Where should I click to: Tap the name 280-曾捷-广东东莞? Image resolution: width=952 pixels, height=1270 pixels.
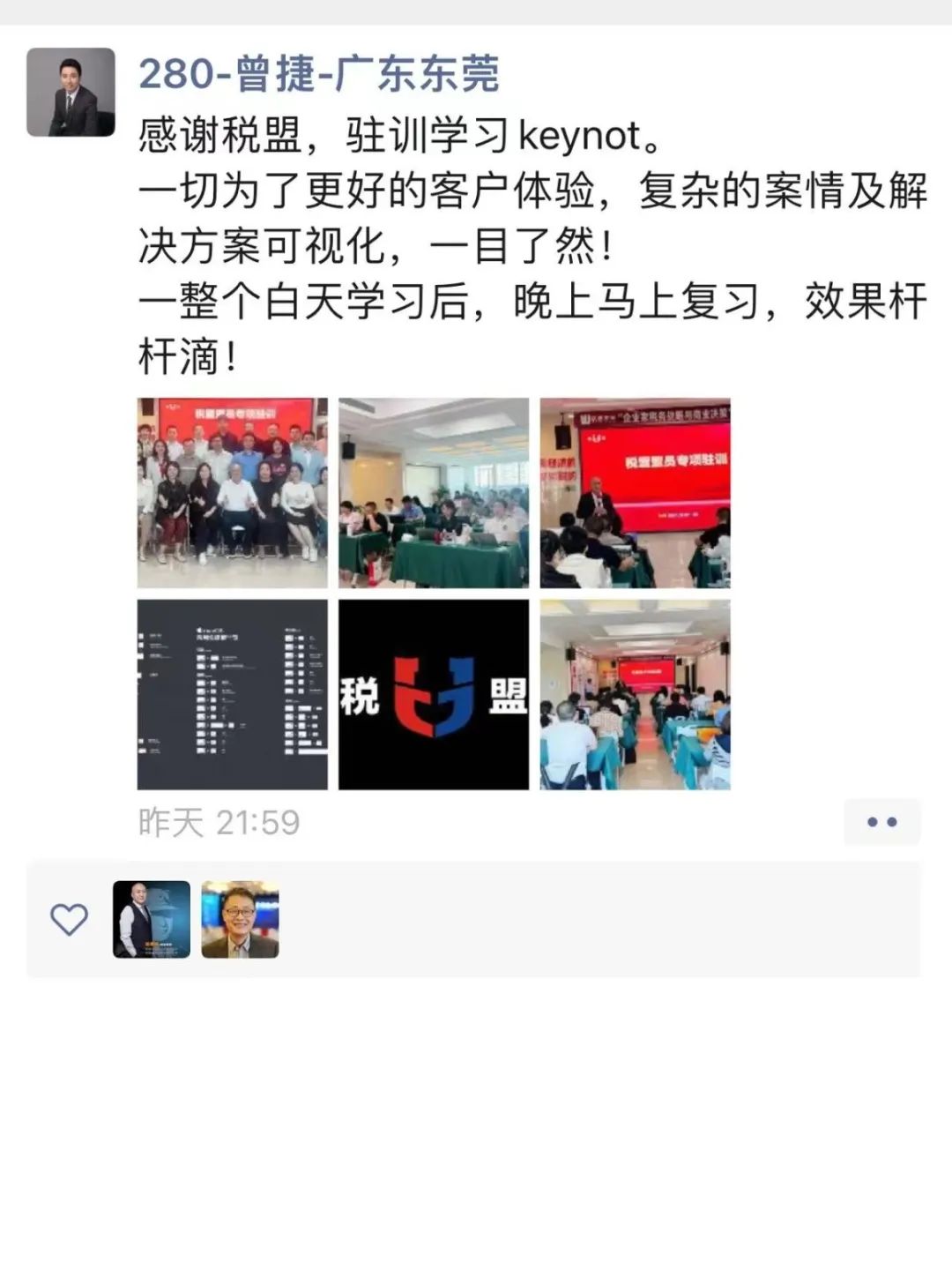[319, 73]
